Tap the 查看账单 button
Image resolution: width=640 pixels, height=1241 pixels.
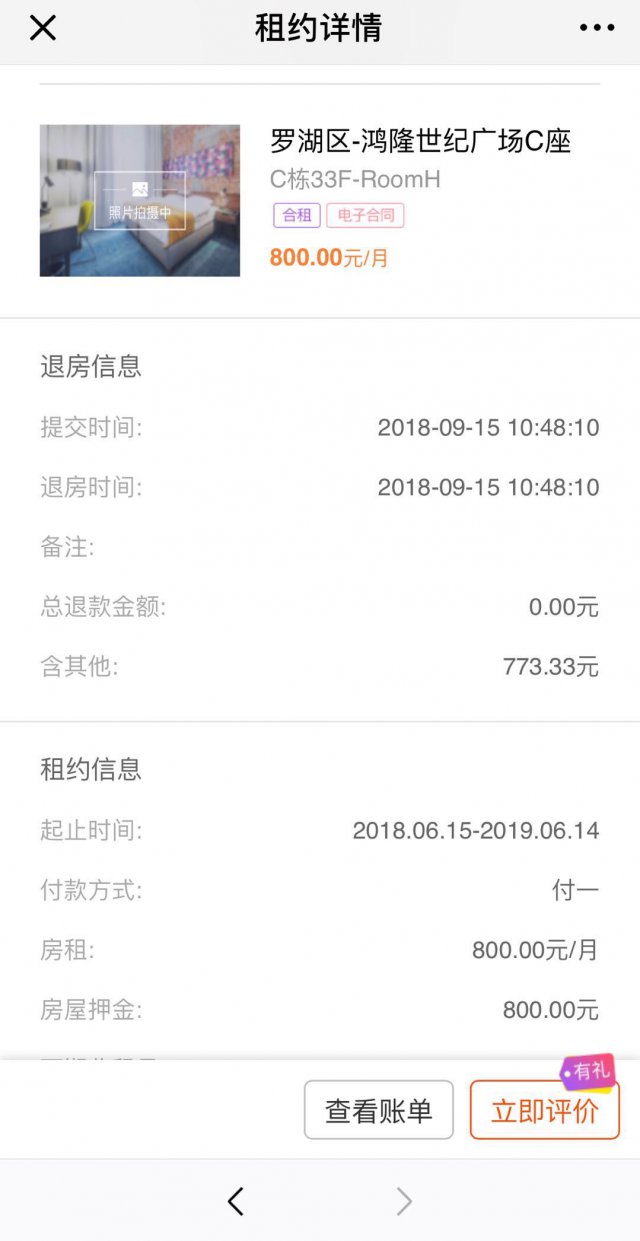(378, 1110)
